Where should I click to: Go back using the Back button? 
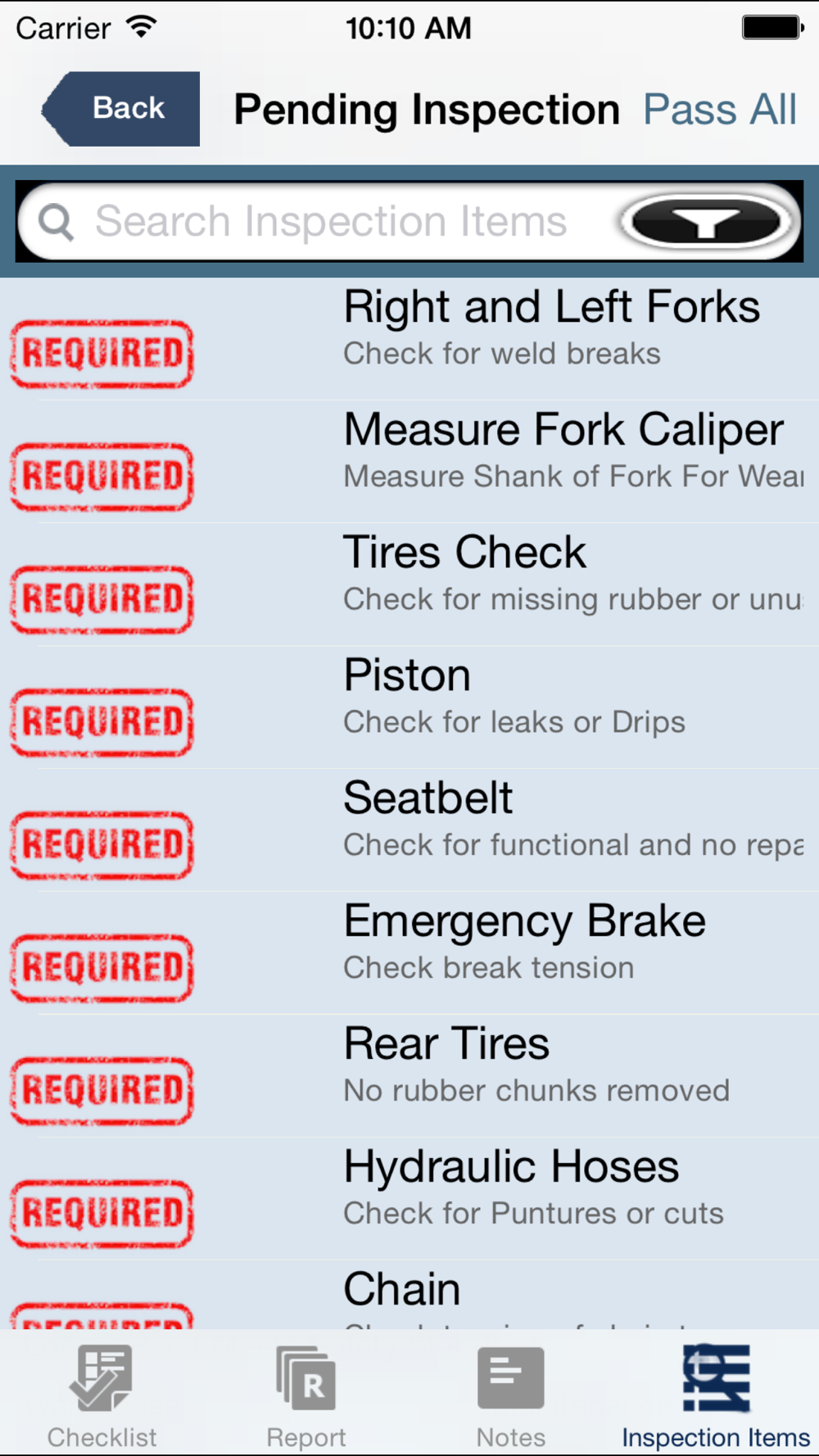click(x=123, y=109)
